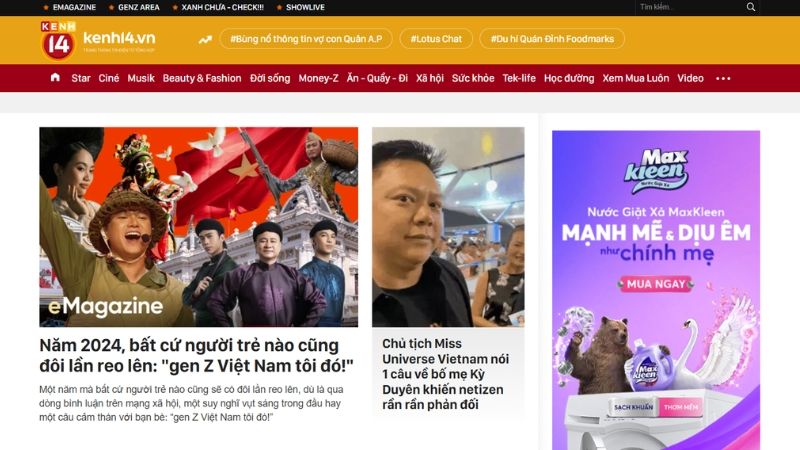Go to the home icon in menu
The width and height of the screenshot is (800, 450).
click(55, 78)
